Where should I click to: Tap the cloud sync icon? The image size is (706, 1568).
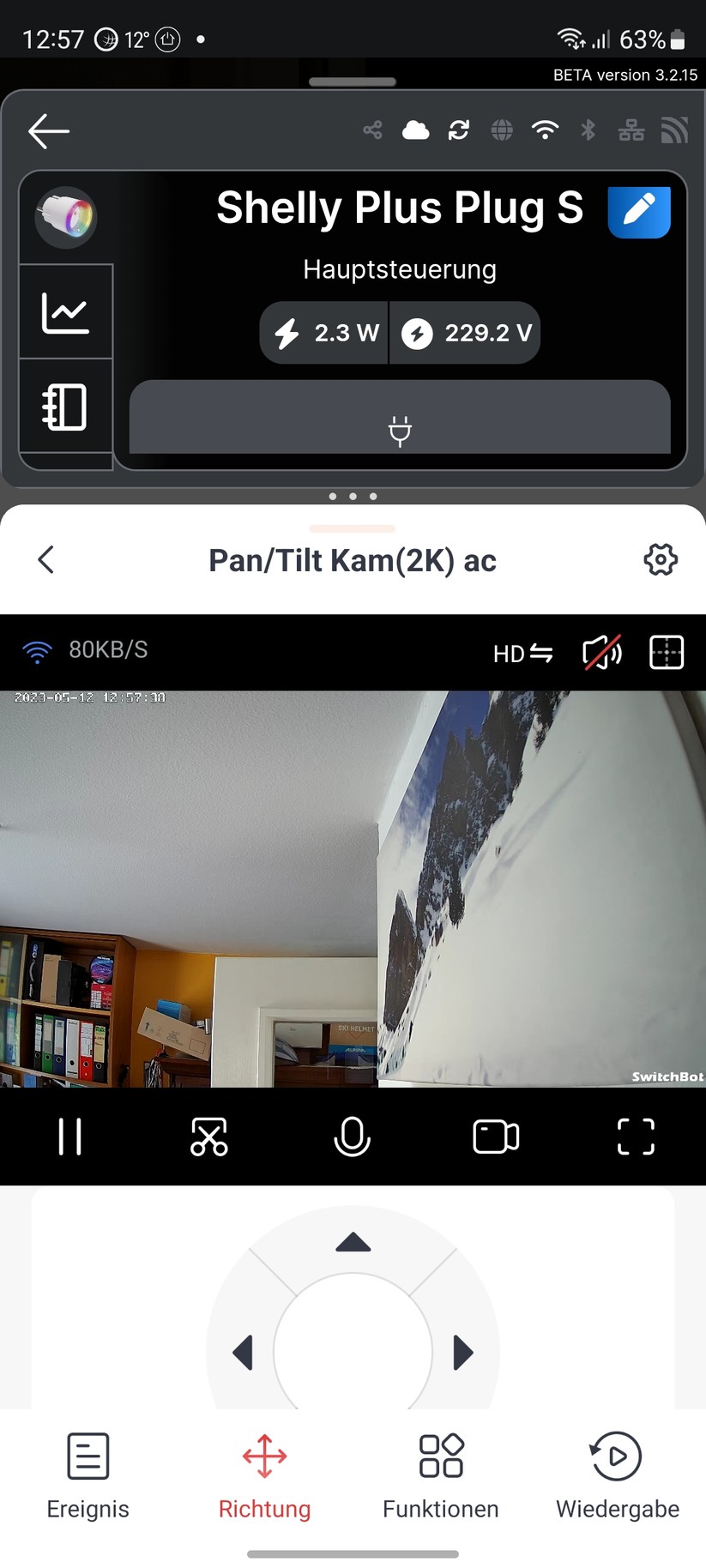(416, 130)
